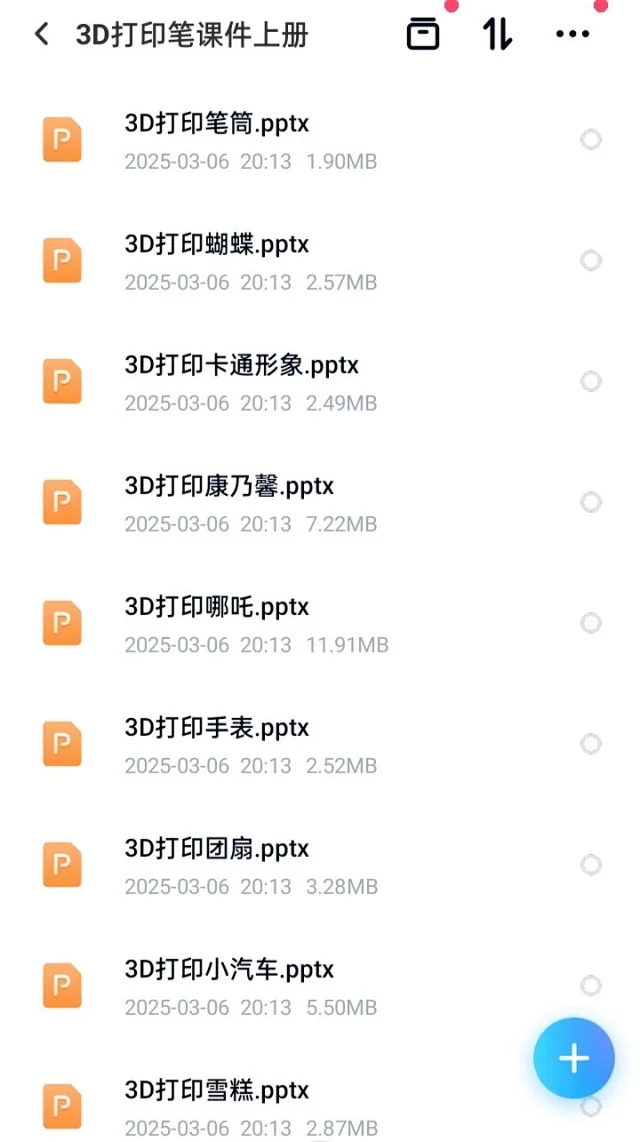This screenshot has height=1142, width=640.
Task: Select the circle next to 3D打印哪吒.pptx
Action: 590,623
